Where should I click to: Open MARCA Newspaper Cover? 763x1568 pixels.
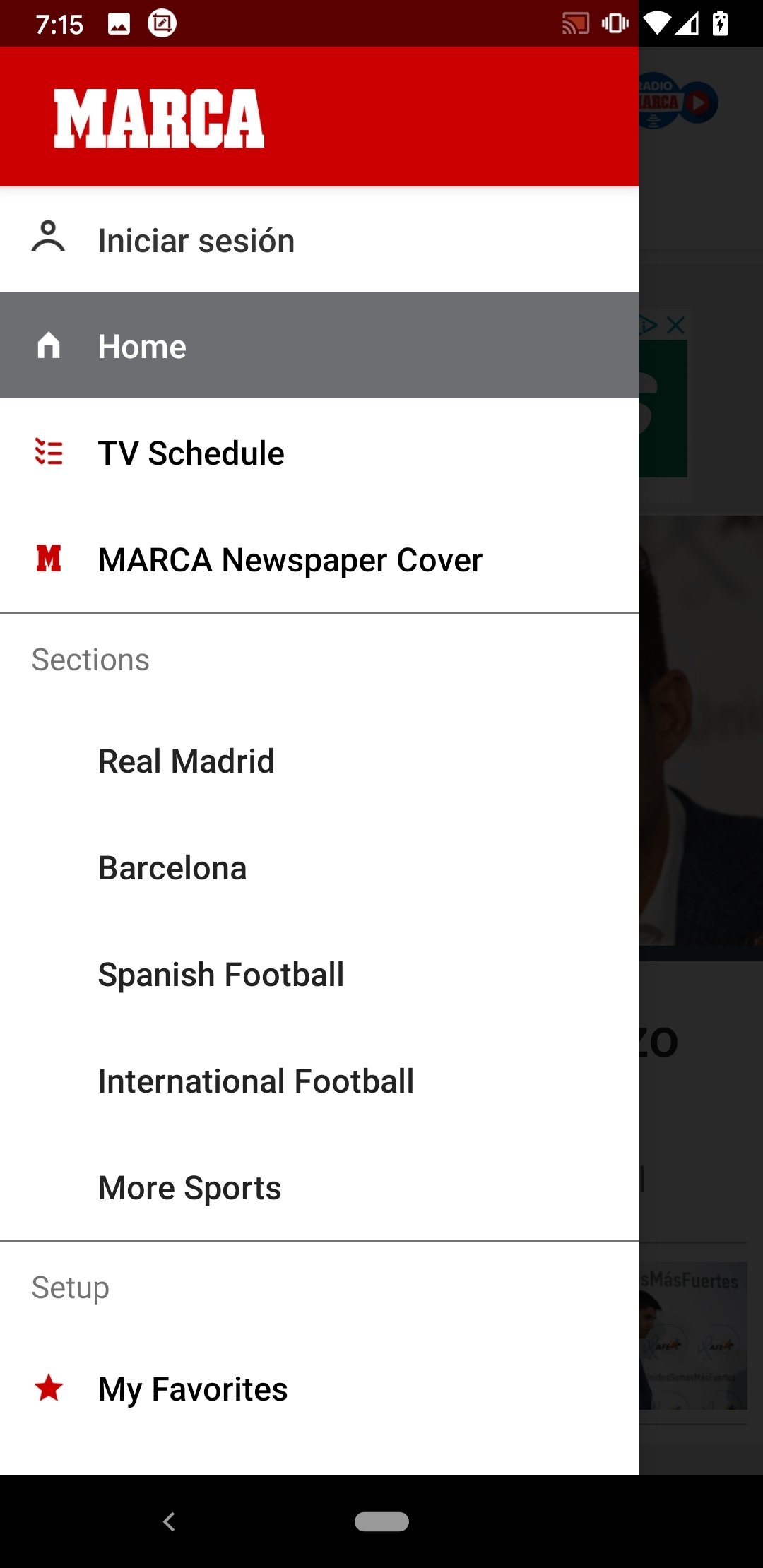(x=319, y=559)
